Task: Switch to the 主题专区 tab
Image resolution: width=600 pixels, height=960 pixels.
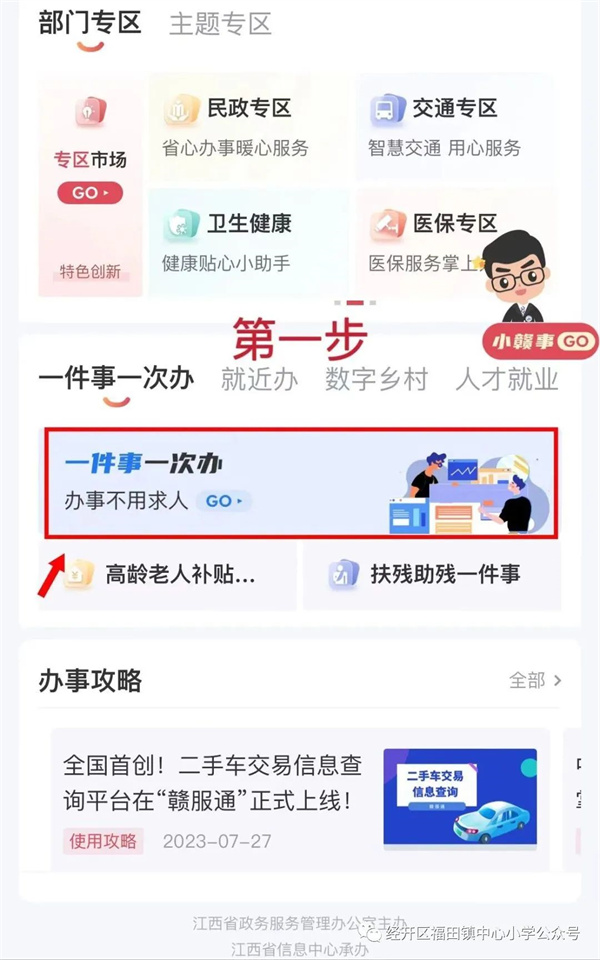Action: pos(220,24)
